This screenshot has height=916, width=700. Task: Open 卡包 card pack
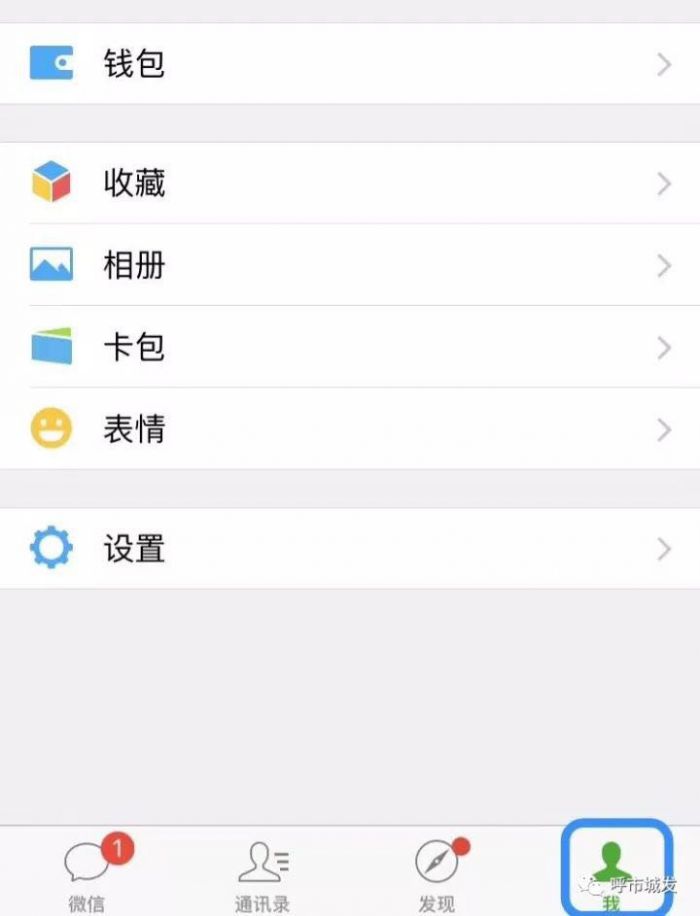click(350, 347)
